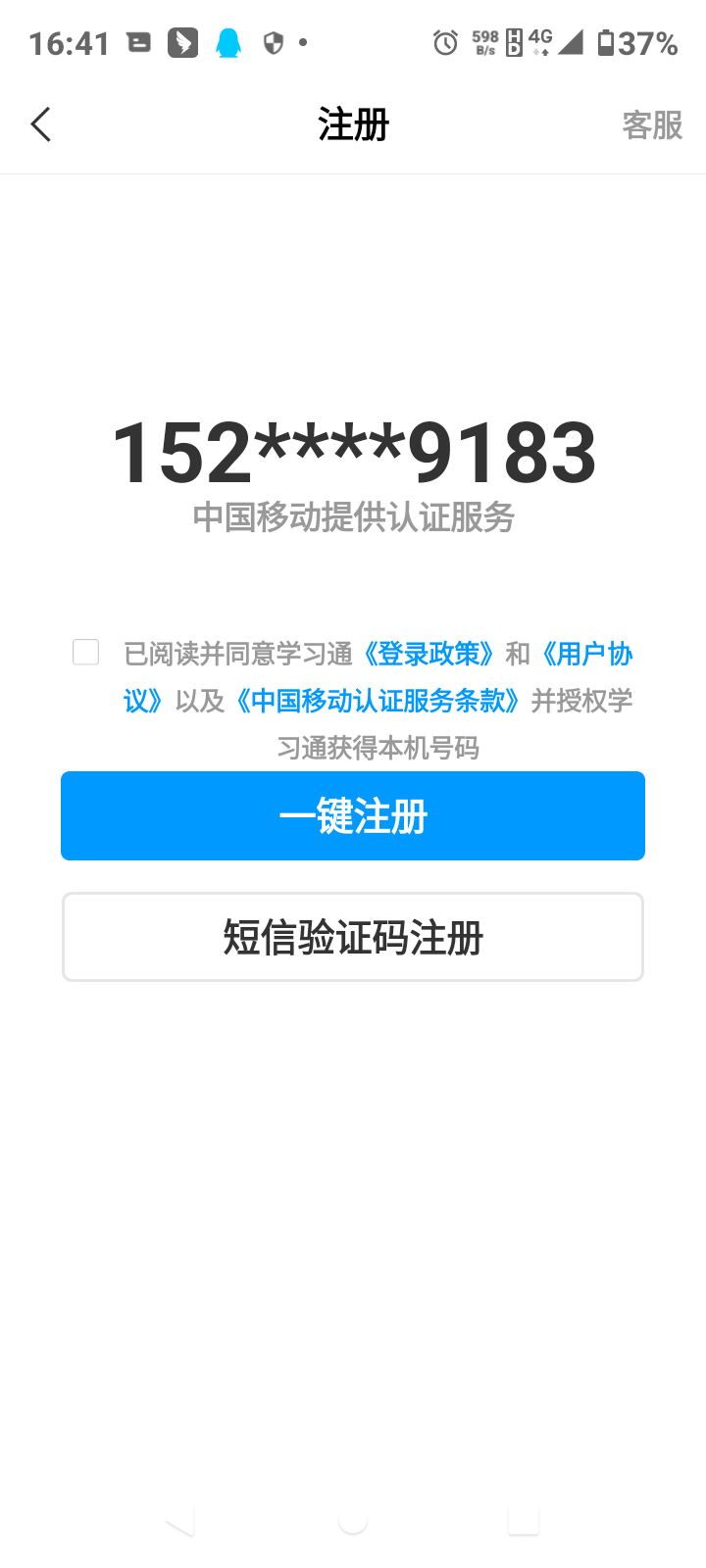This screenshot has width=706, height=1568.
Task: Go back using the top-left arrow
Action: click(41, 125)
